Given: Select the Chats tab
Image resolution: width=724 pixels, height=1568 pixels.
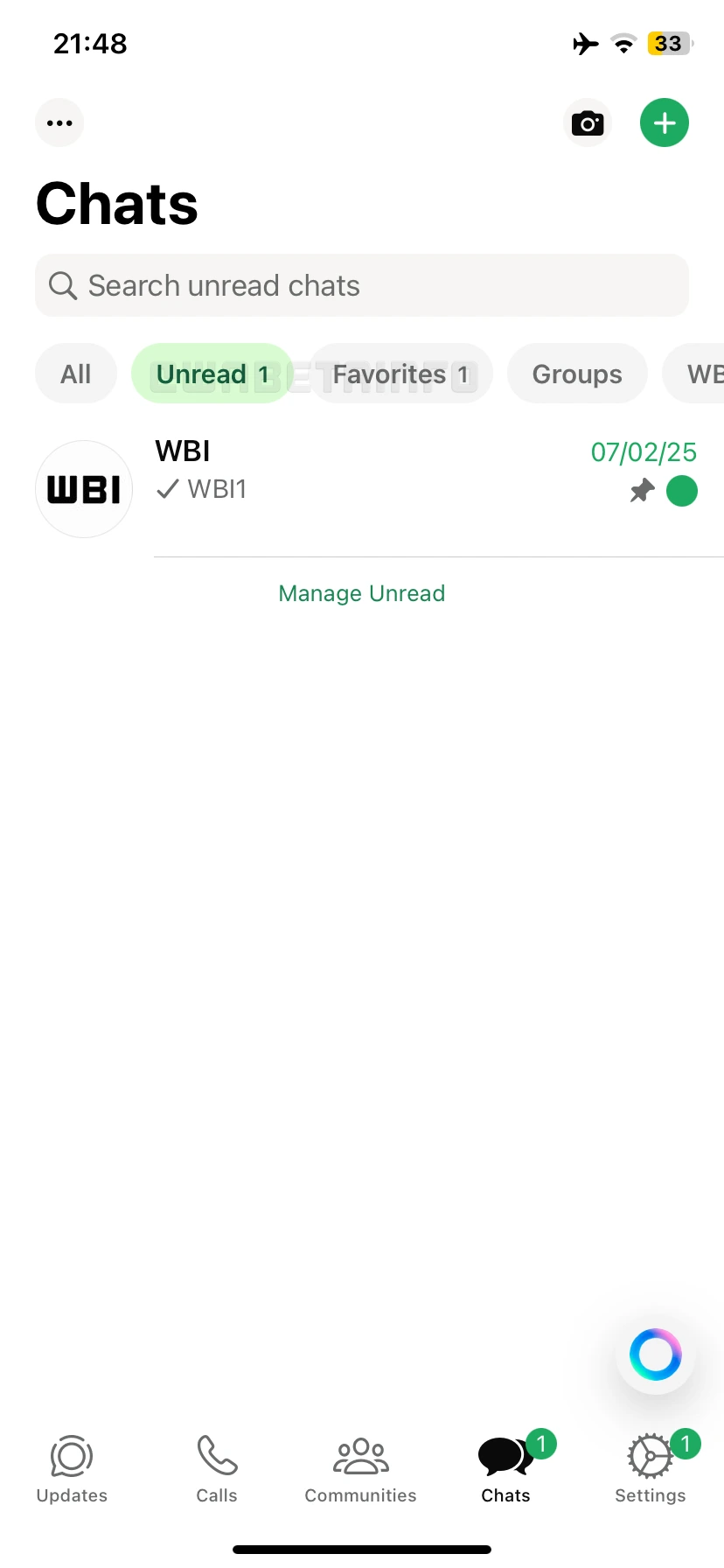Looking at the screenshot, I should point(505,1468).
